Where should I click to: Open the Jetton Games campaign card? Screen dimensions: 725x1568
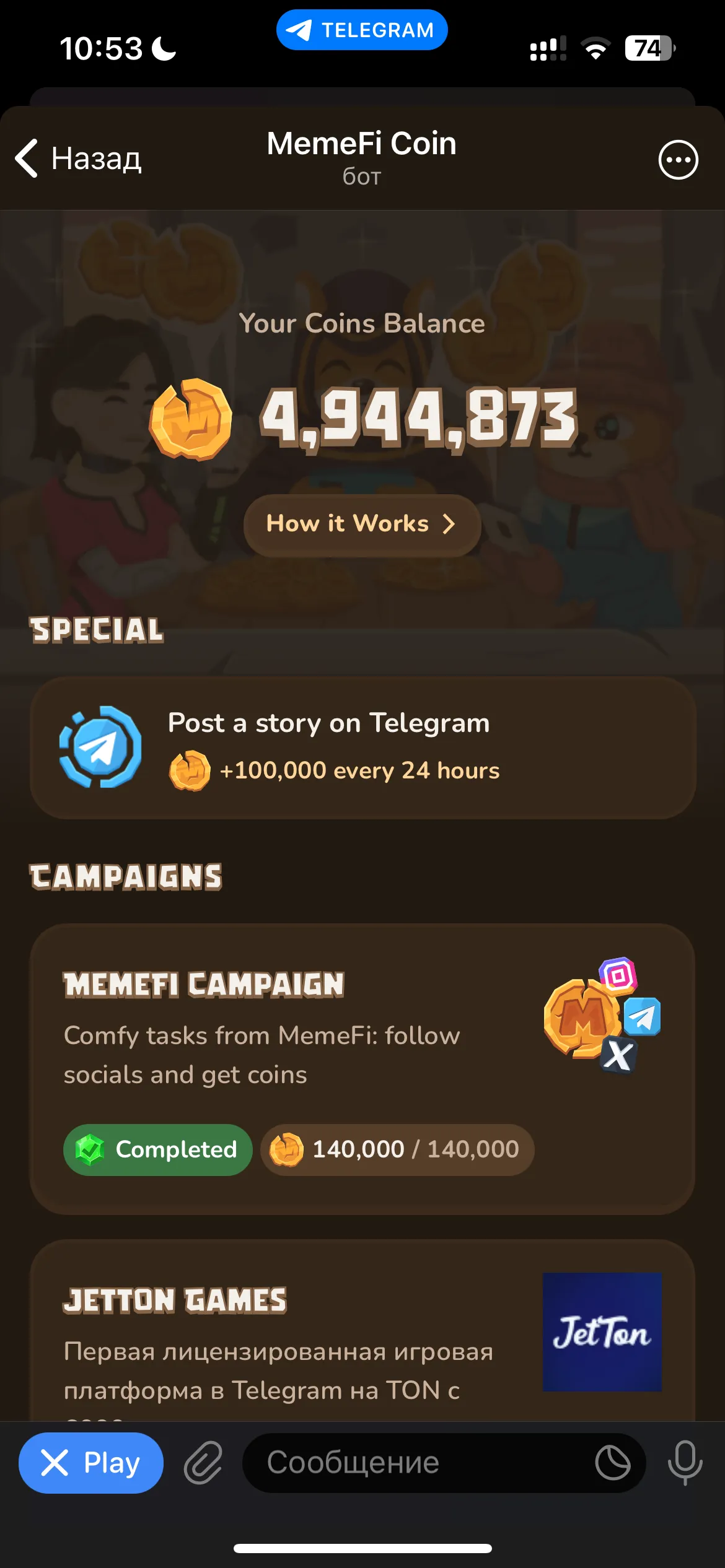click(x=362, y=1330)
